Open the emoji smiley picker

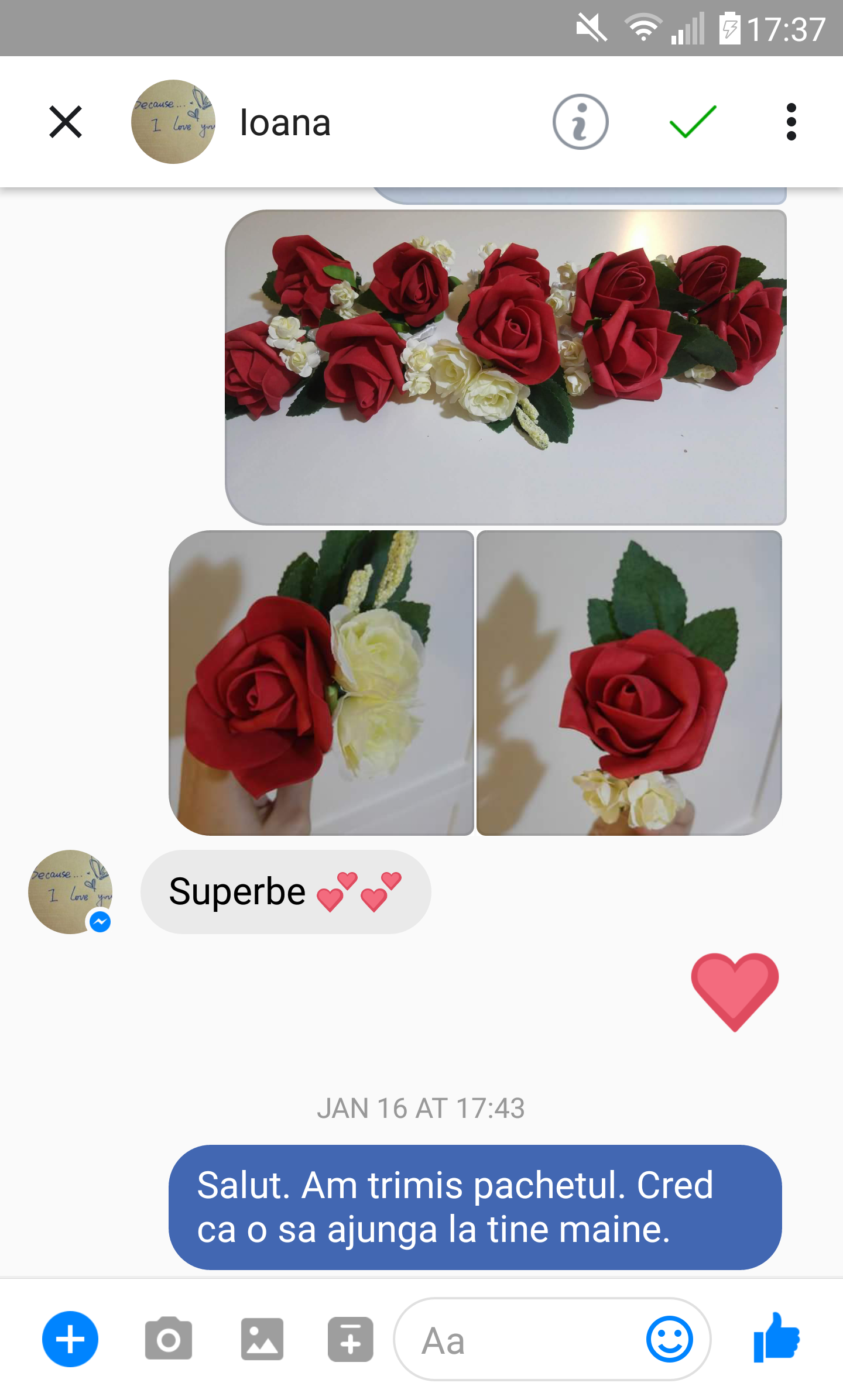coord(669,1339)
